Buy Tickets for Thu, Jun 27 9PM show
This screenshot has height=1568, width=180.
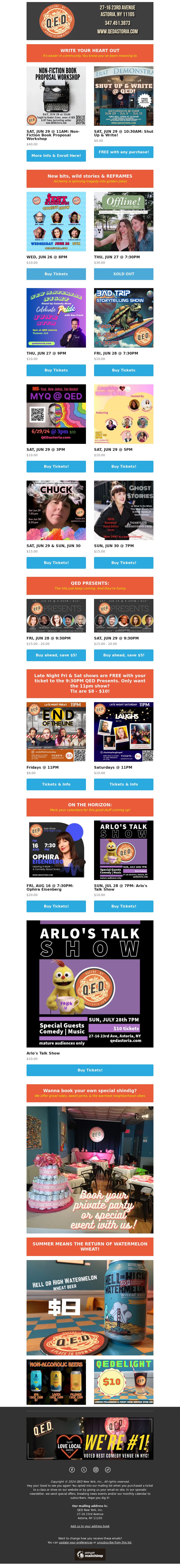56,370
